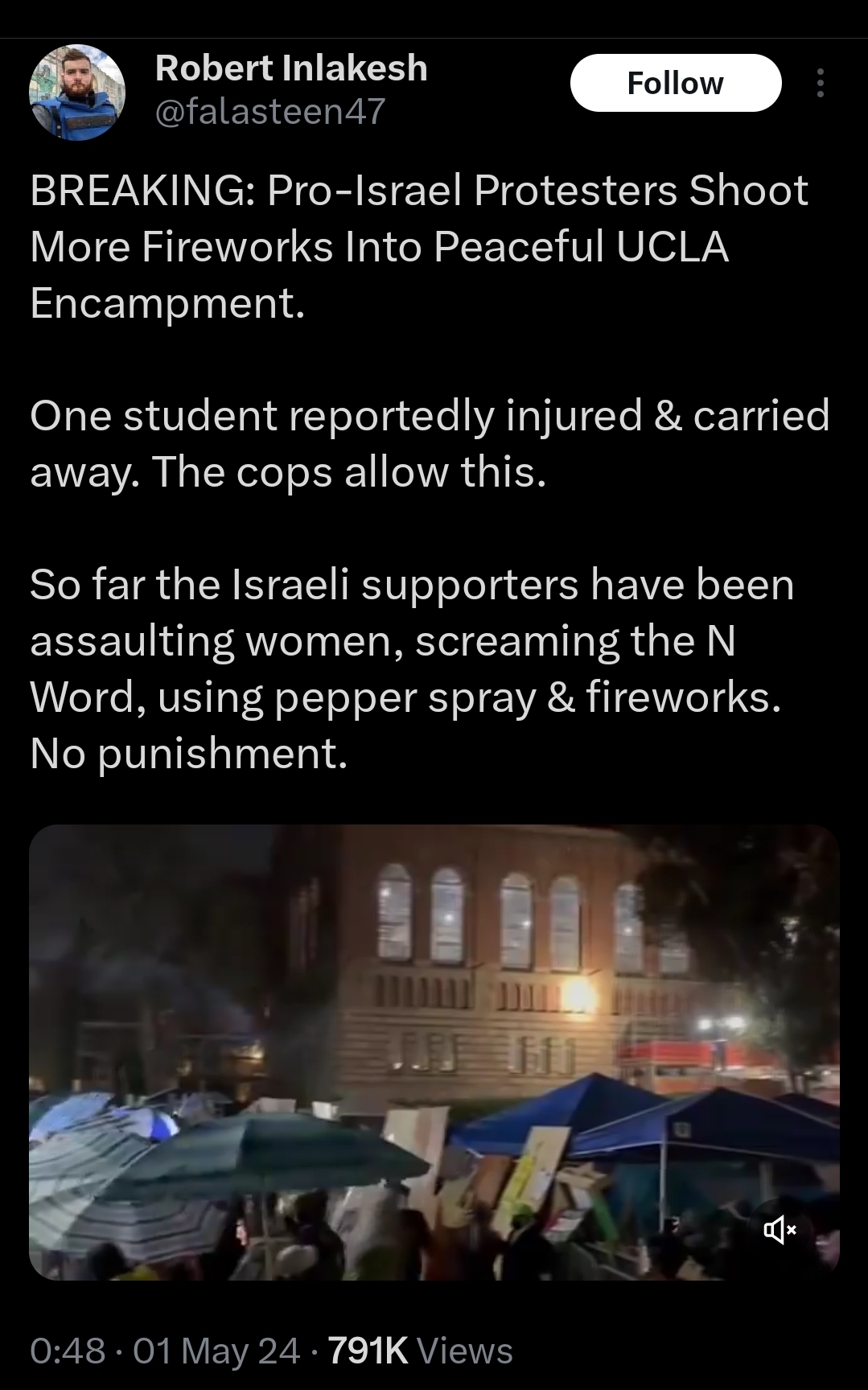Open the @falasteen47 profile handle
This screenshot has height=1390, width=868.
(x=269, y=111)
